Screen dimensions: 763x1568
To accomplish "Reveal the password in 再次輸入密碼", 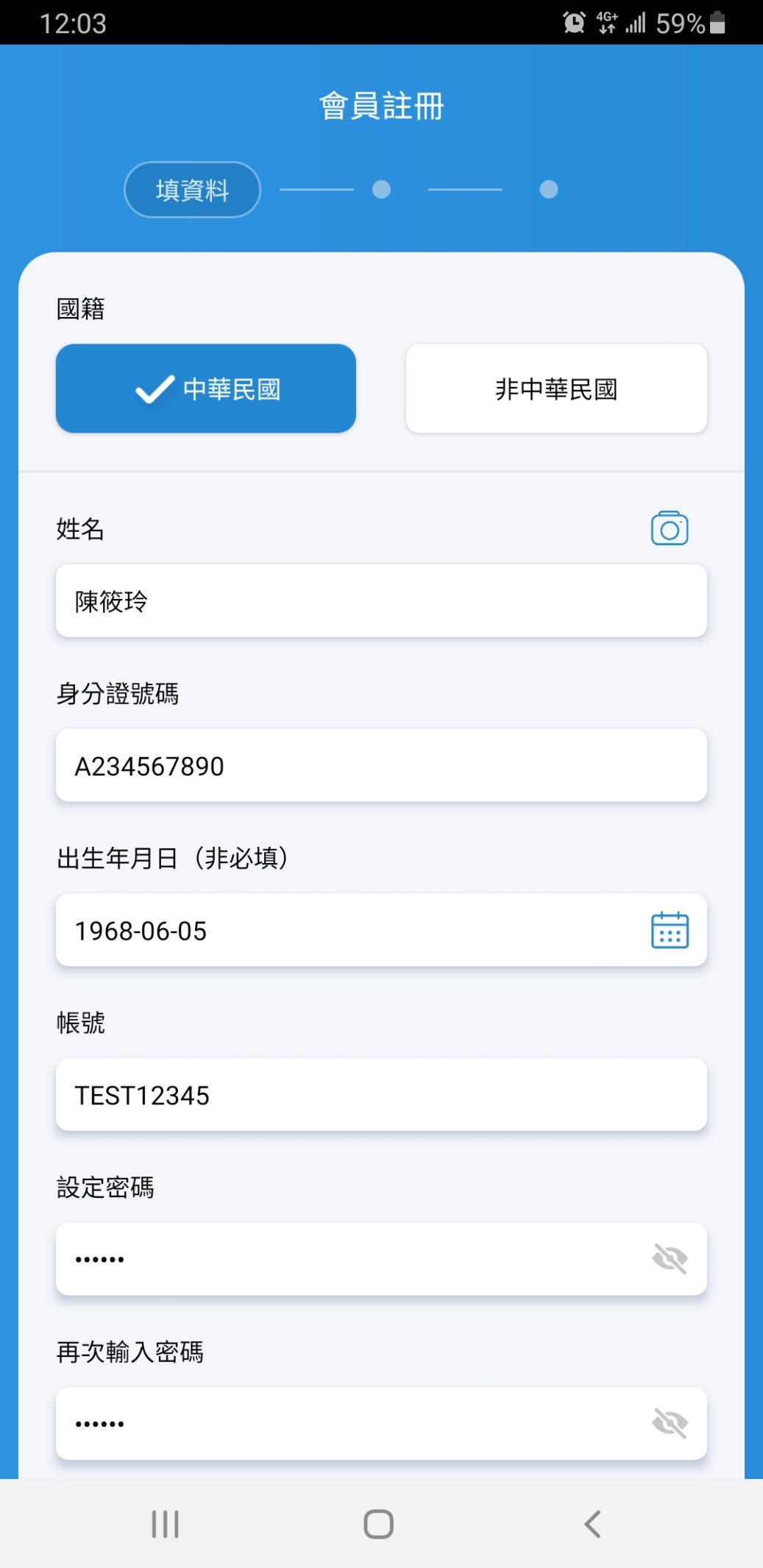I will [x=670, y=1424].
